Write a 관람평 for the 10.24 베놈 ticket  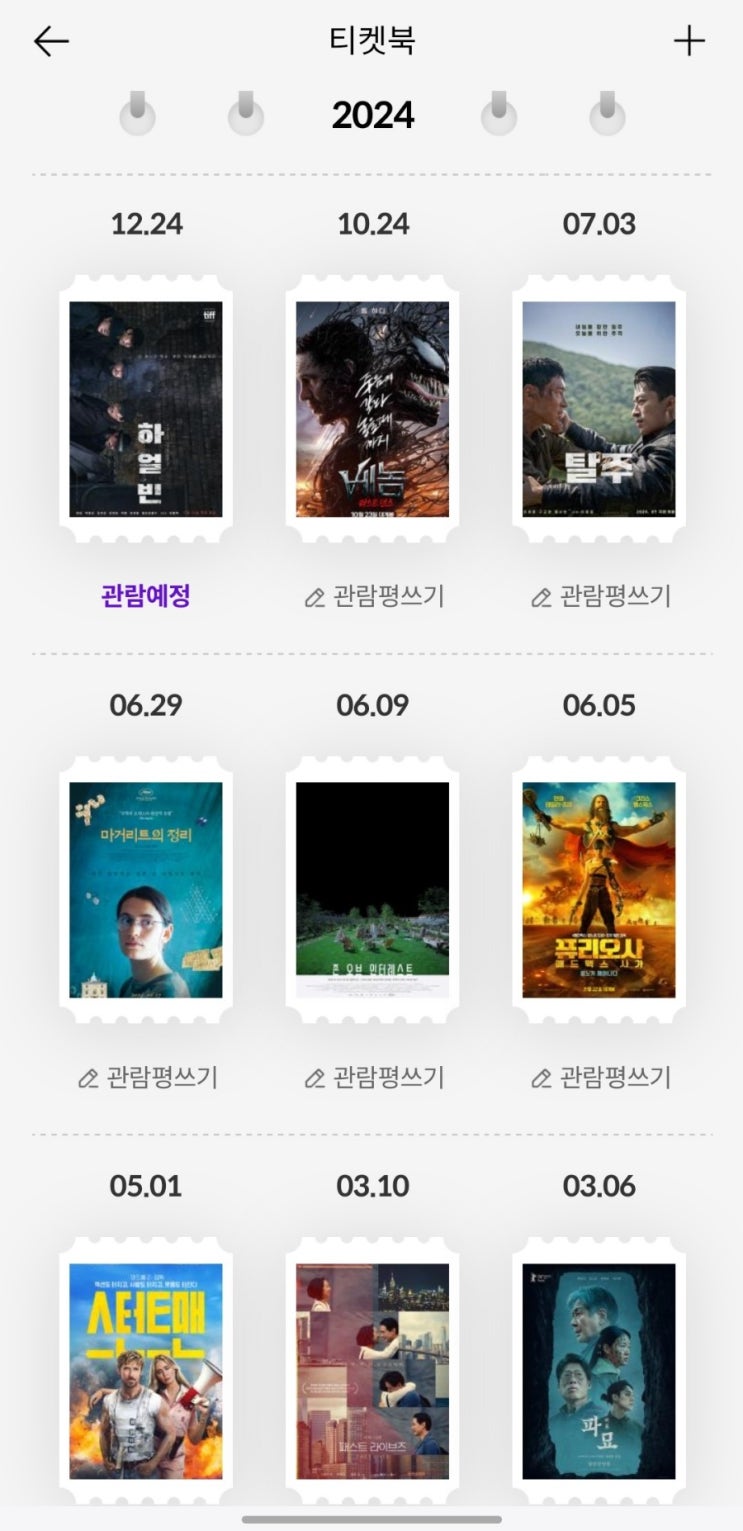point(374,597)
